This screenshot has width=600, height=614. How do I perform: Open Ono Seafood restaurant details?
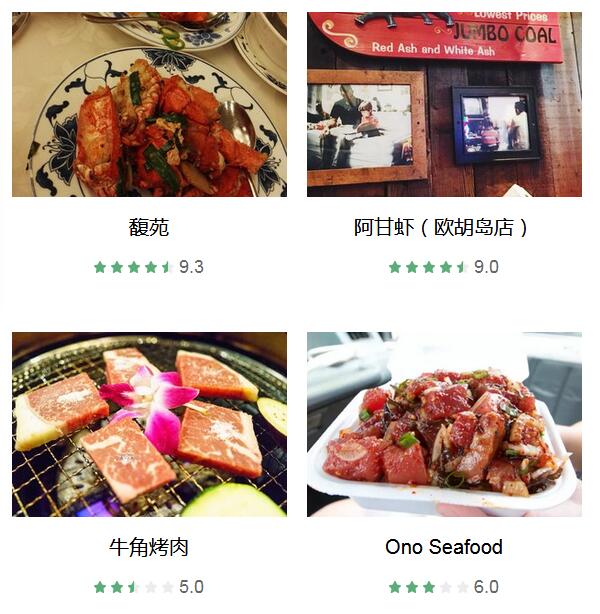pos(443,547)
